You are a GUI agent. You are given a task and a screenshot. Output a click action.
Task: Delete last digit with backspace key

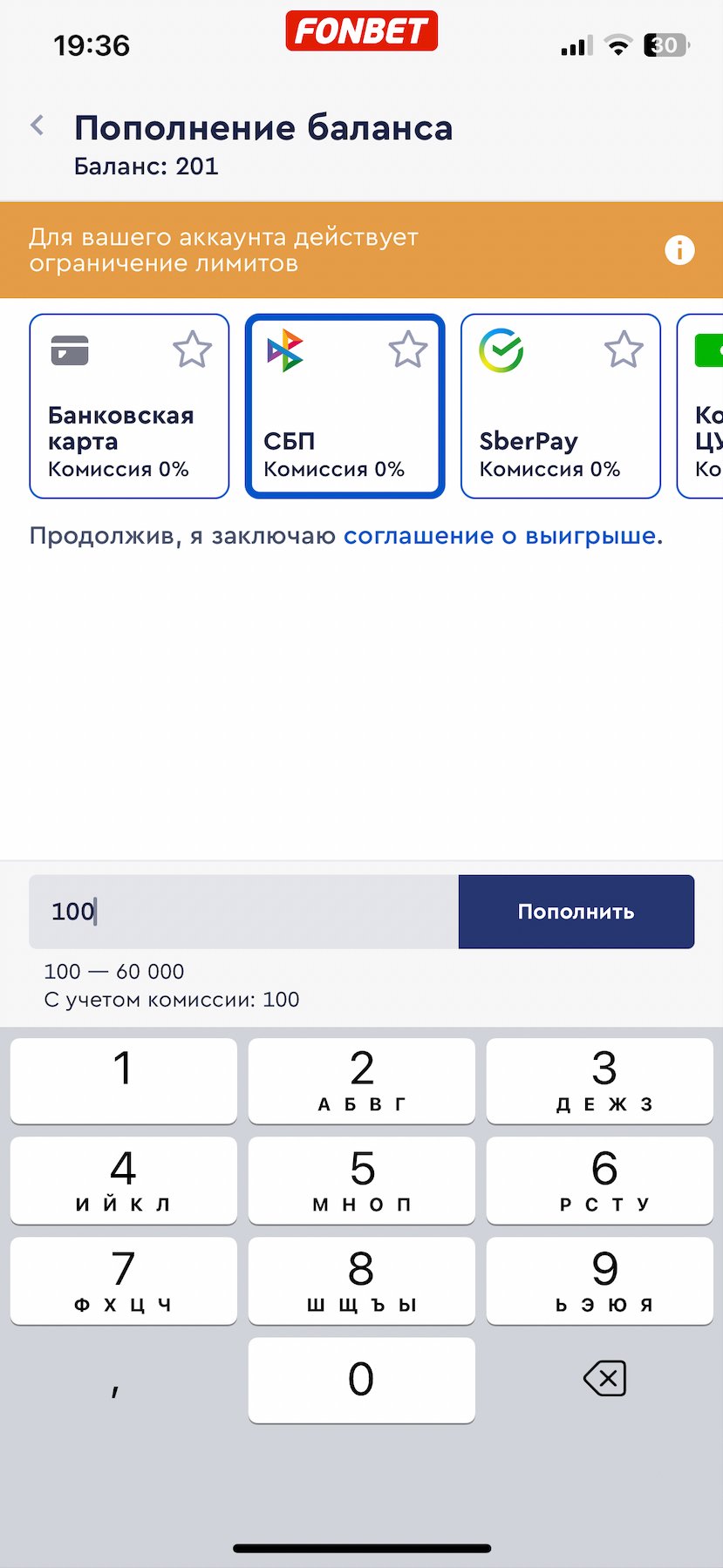pos(604,1379)
